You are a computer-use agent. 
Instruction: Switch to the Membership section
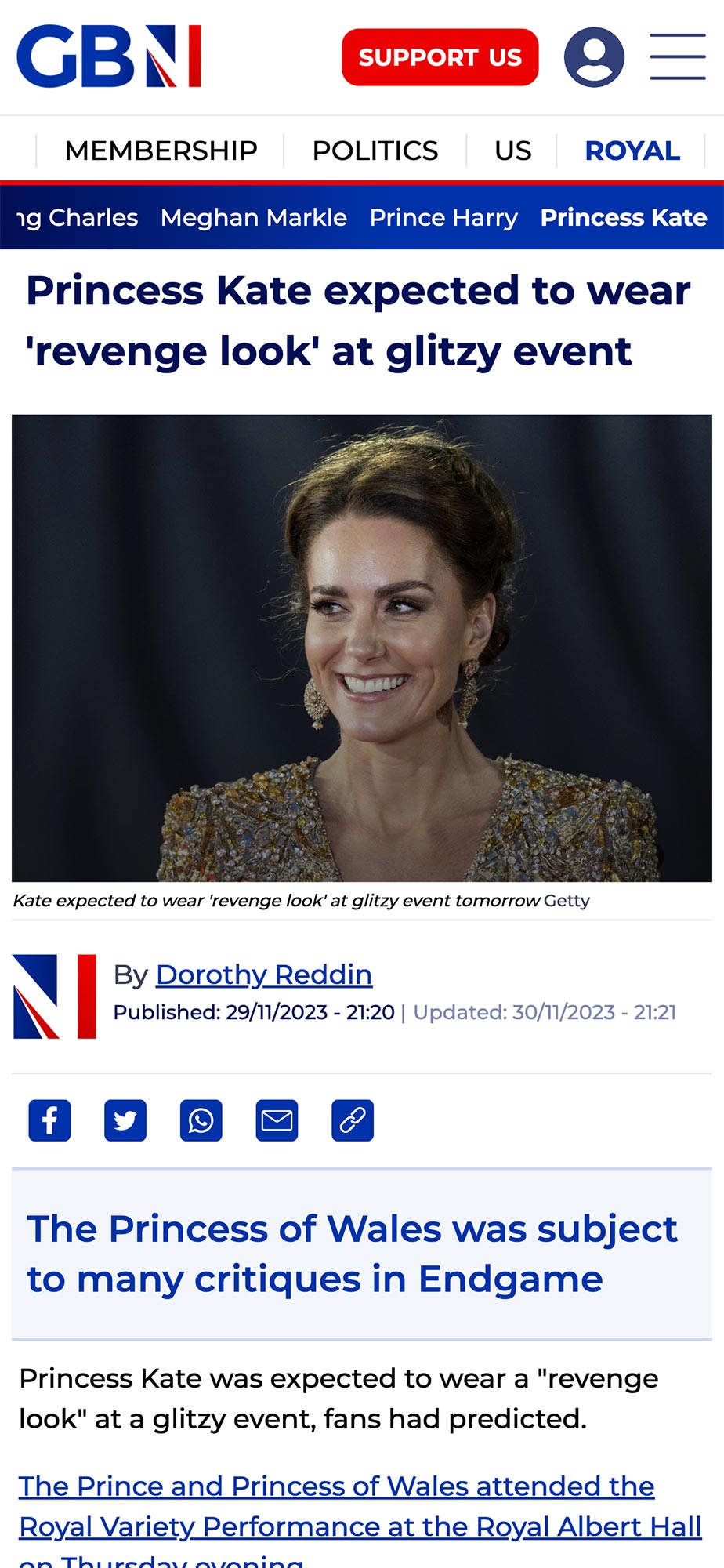[161, 151]
